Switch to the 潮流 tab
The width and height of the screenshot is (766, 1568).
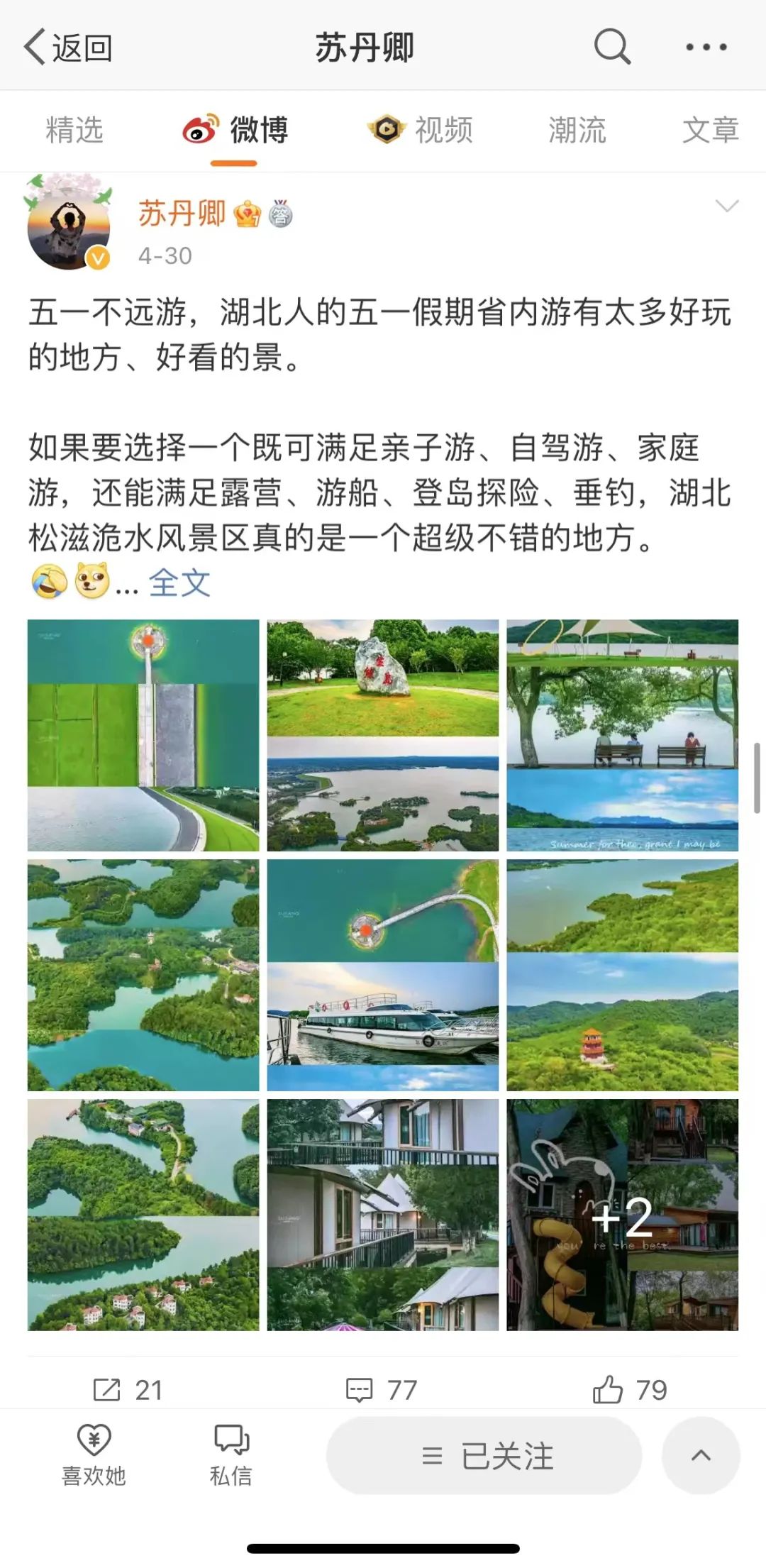click(577, 131)
